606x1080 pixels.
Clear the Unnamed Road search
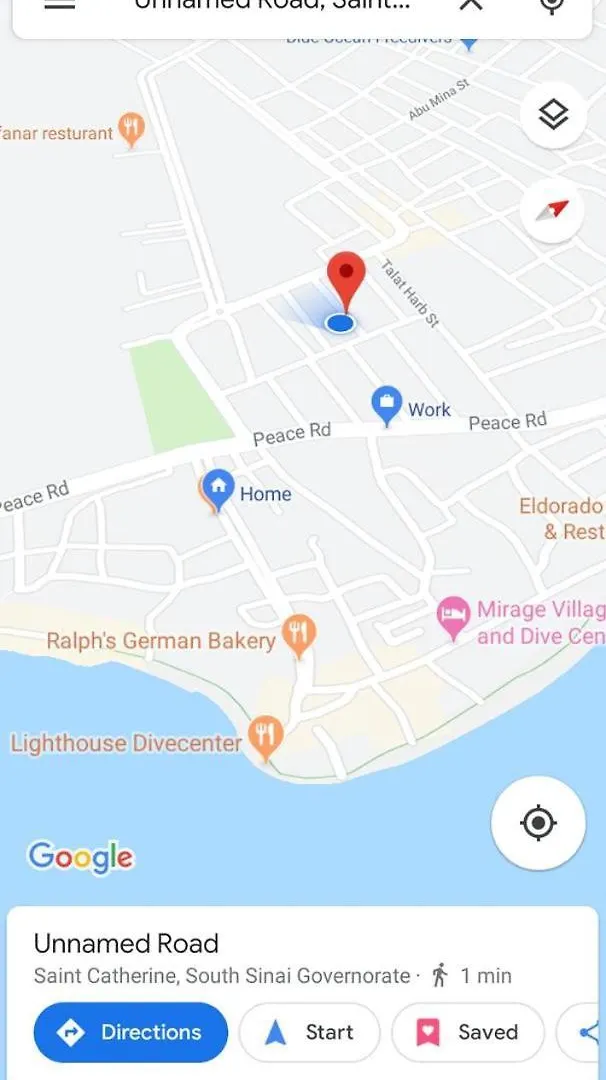pyautogui.click(x=470, y=5)
